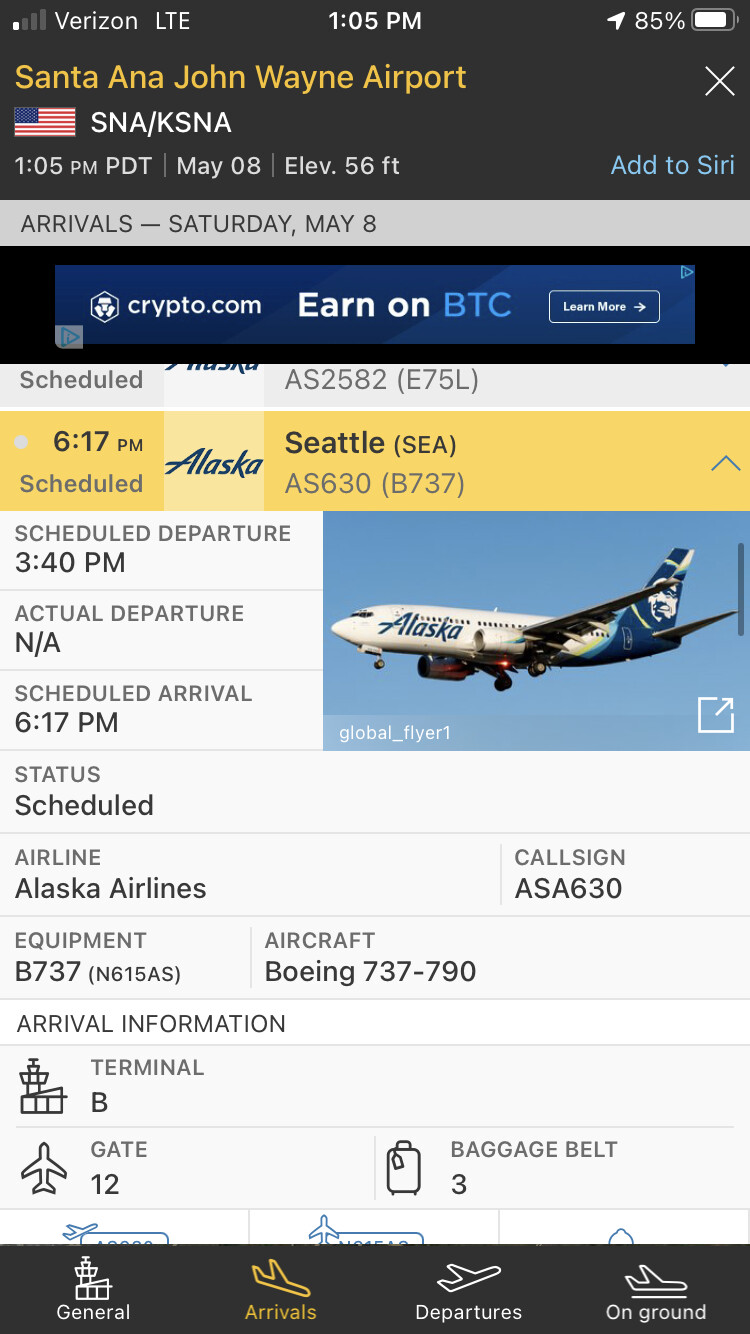The image size is (750, 1334).
Task: Open the On ground tab
Action: (x=656, y=1290)
